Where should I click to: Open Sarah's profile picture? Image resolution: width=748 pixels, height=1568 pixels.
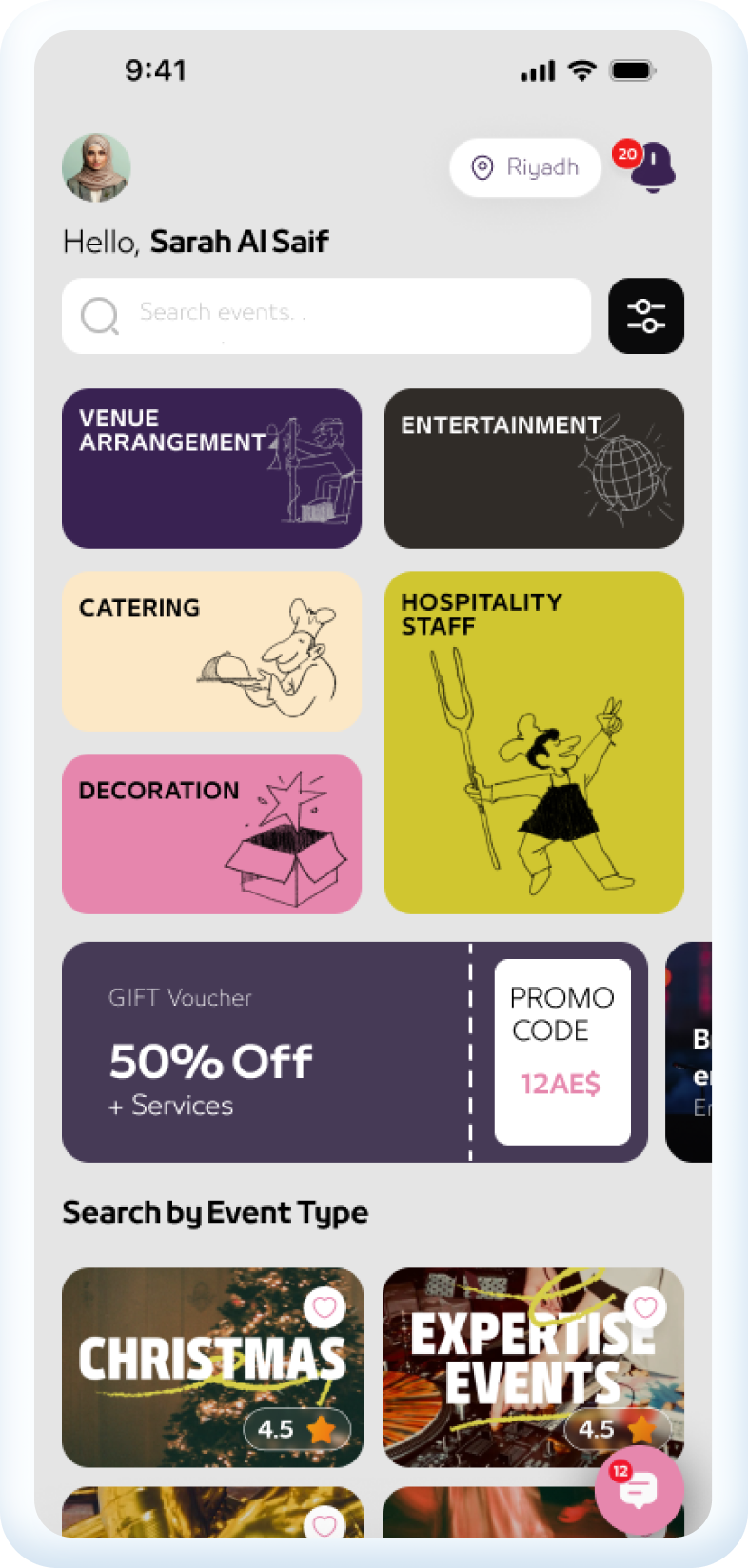coord(96,168)
